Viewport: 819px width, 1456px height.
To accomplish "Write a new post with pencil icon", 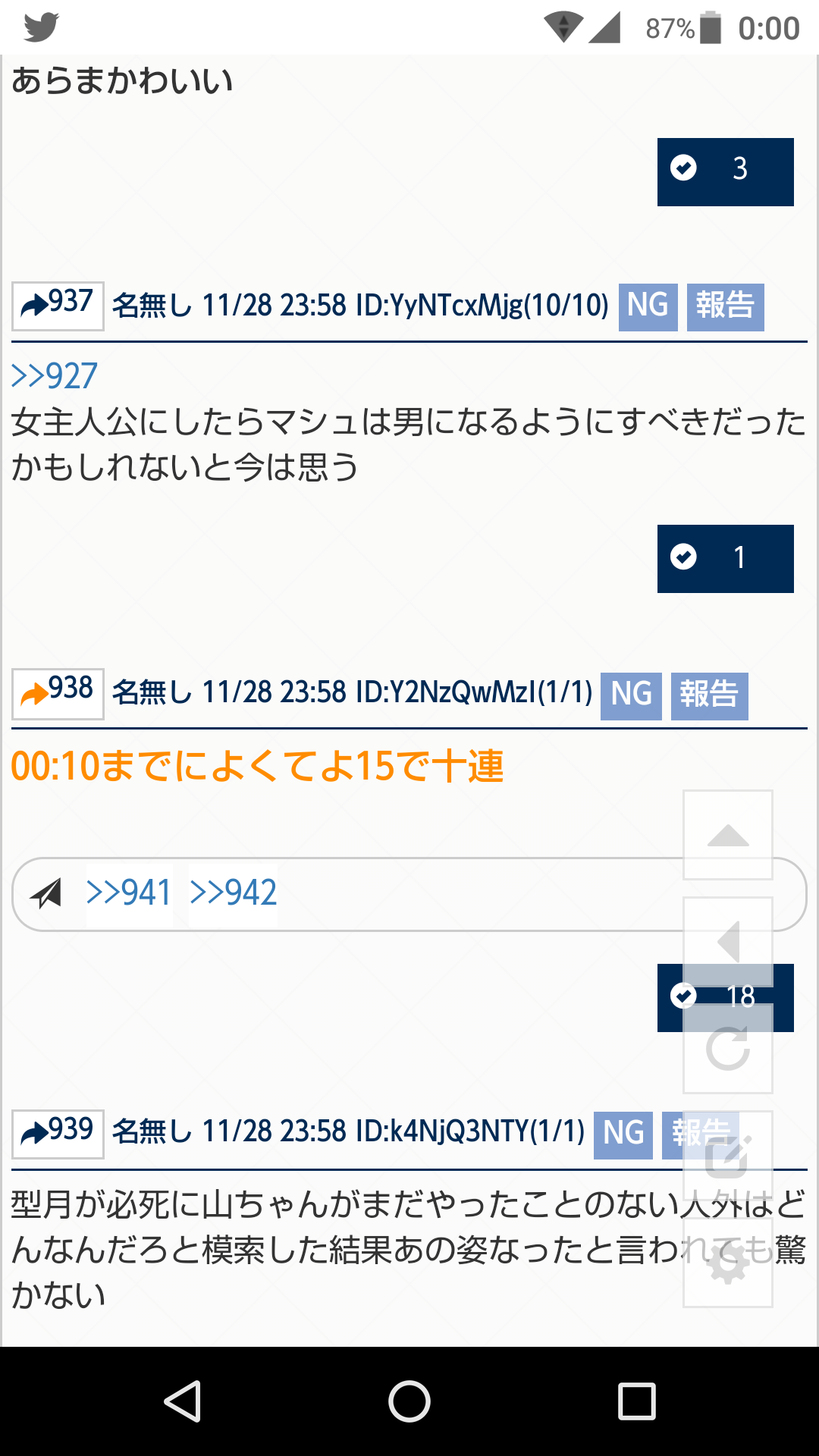I will (x=728, y=1156).
